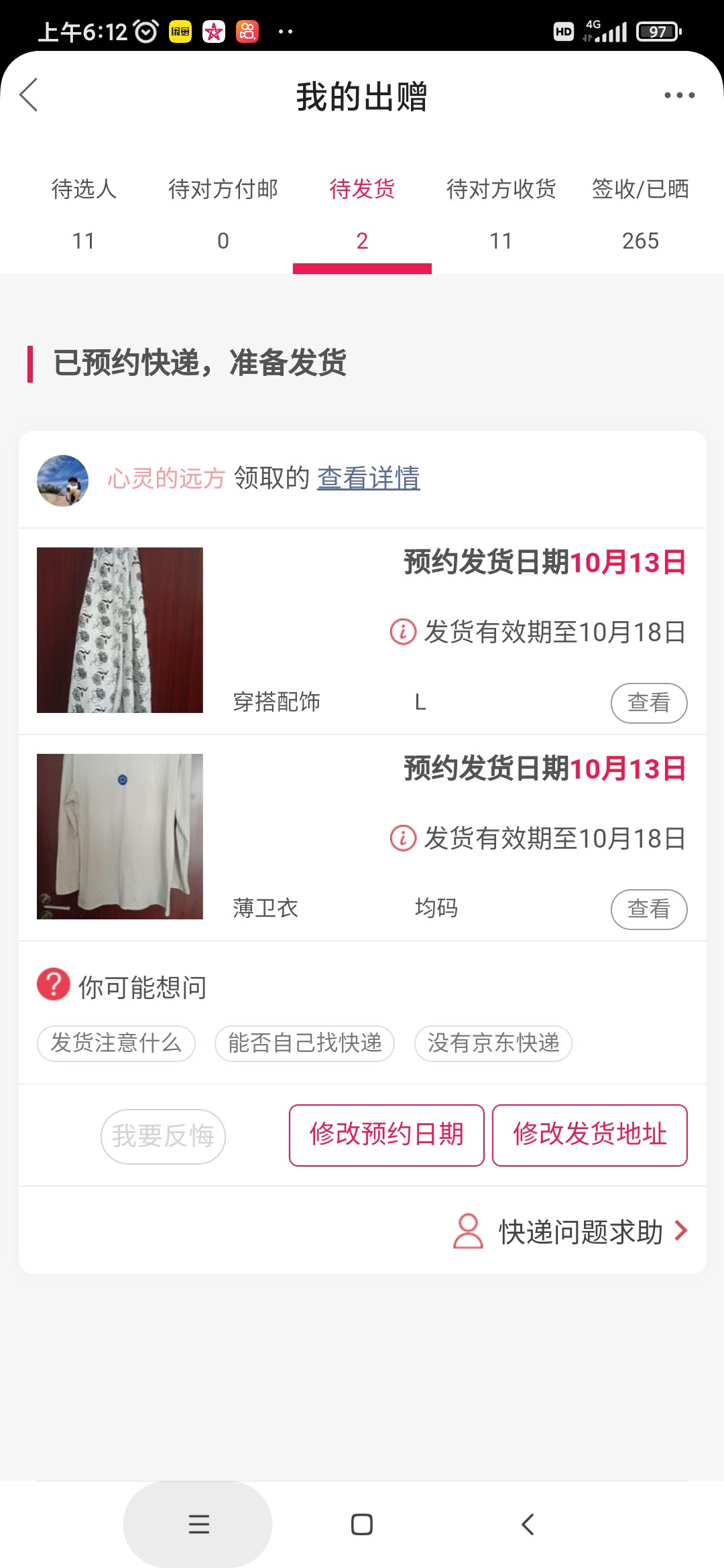Tap 修改预约日期 to change the date
Image resolution: width=724 pixels, height=1568 pixels.
[386, 1135]
